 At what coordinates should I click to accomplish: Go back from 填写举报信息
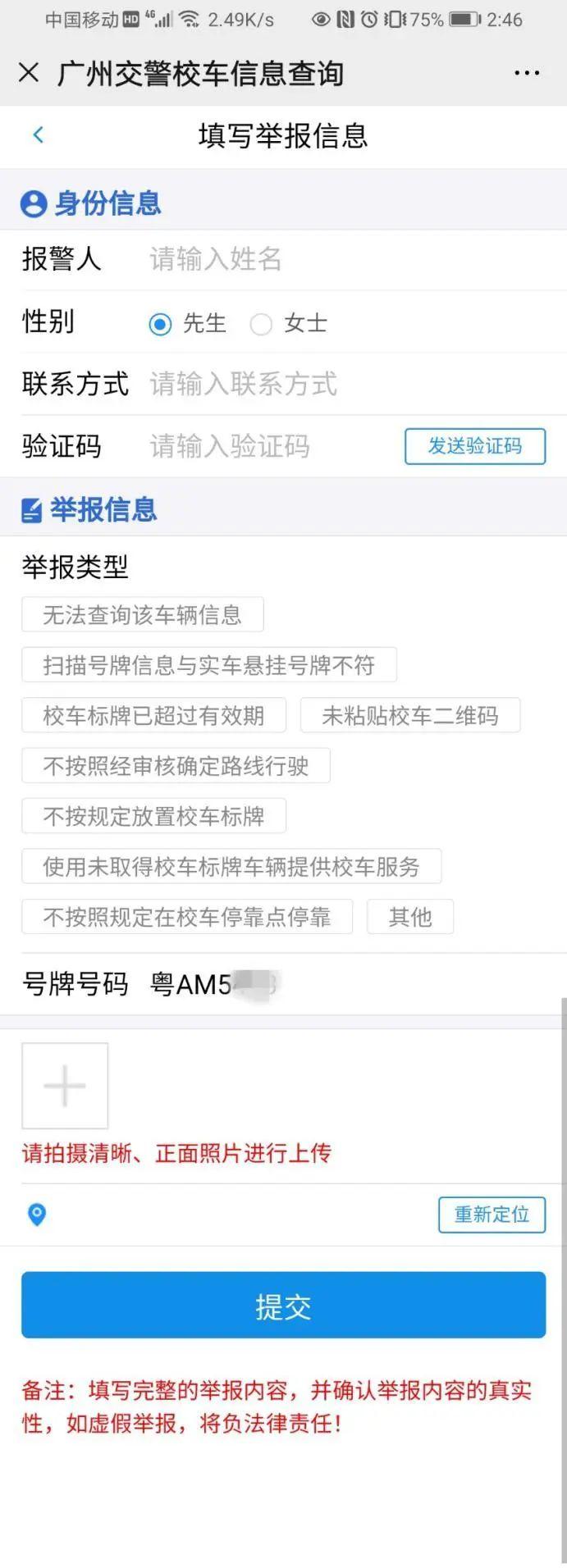tap(38, 135)
